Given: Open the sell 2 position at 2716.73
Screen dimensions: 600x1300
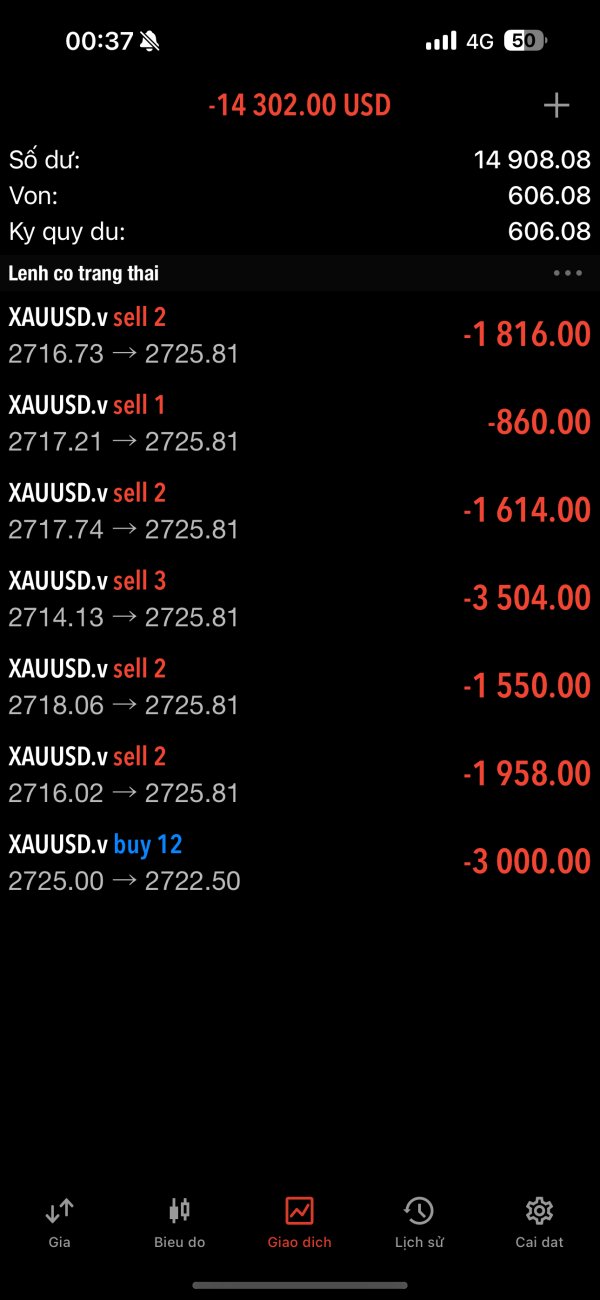Looking at the screenshot, I should [x=300, y=335].
